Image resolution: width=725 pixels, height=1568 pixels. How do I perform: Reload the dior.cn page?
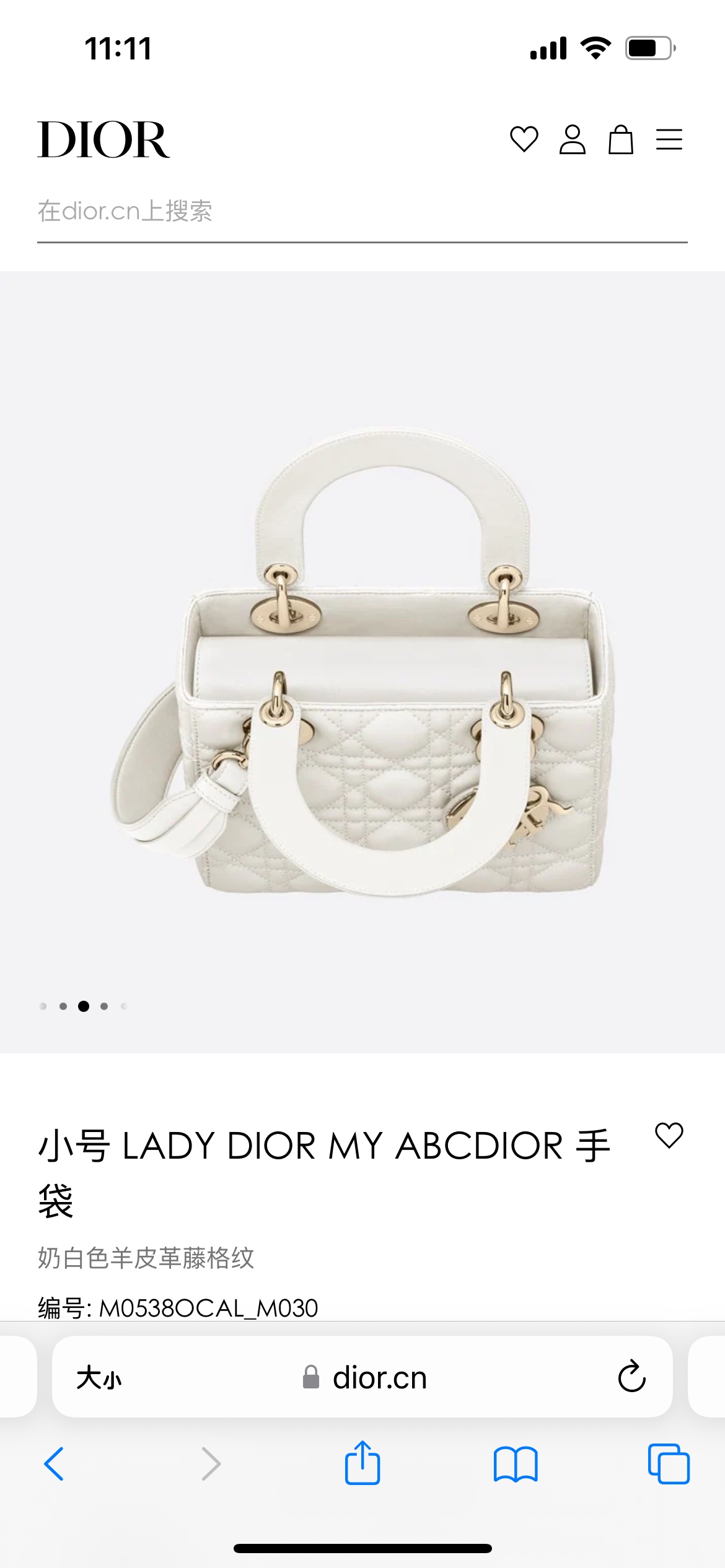(631, 1377)
